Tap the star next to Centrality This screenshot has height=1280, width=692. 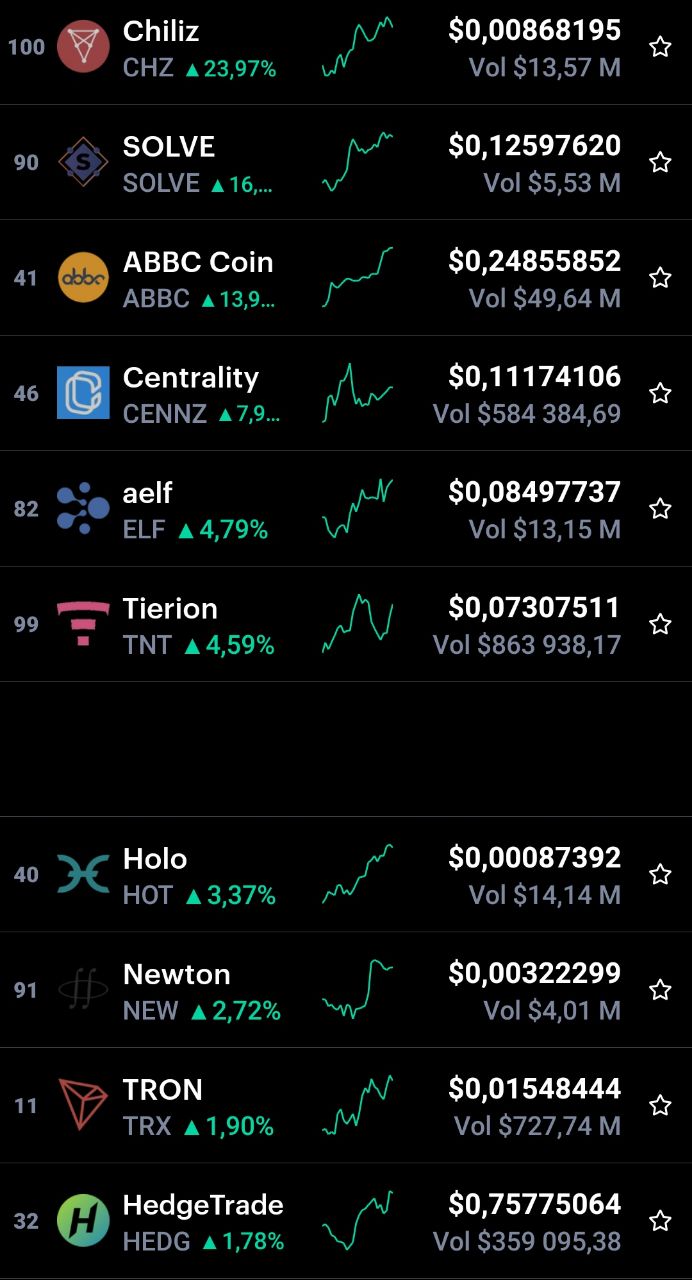660,393
